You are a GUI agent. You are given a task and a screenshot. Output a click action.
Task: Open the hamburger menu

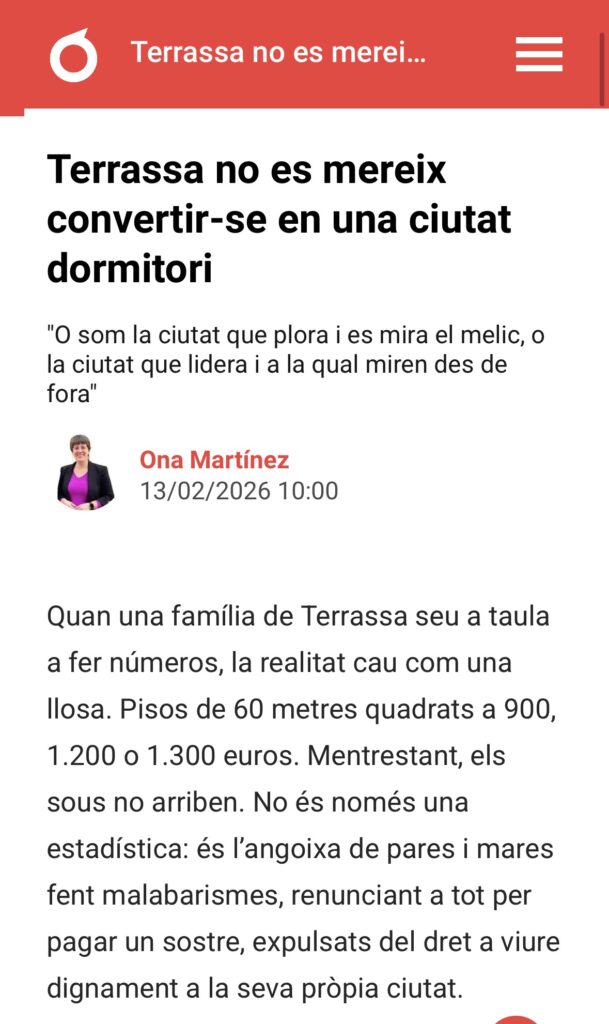(x=539, y=54)
